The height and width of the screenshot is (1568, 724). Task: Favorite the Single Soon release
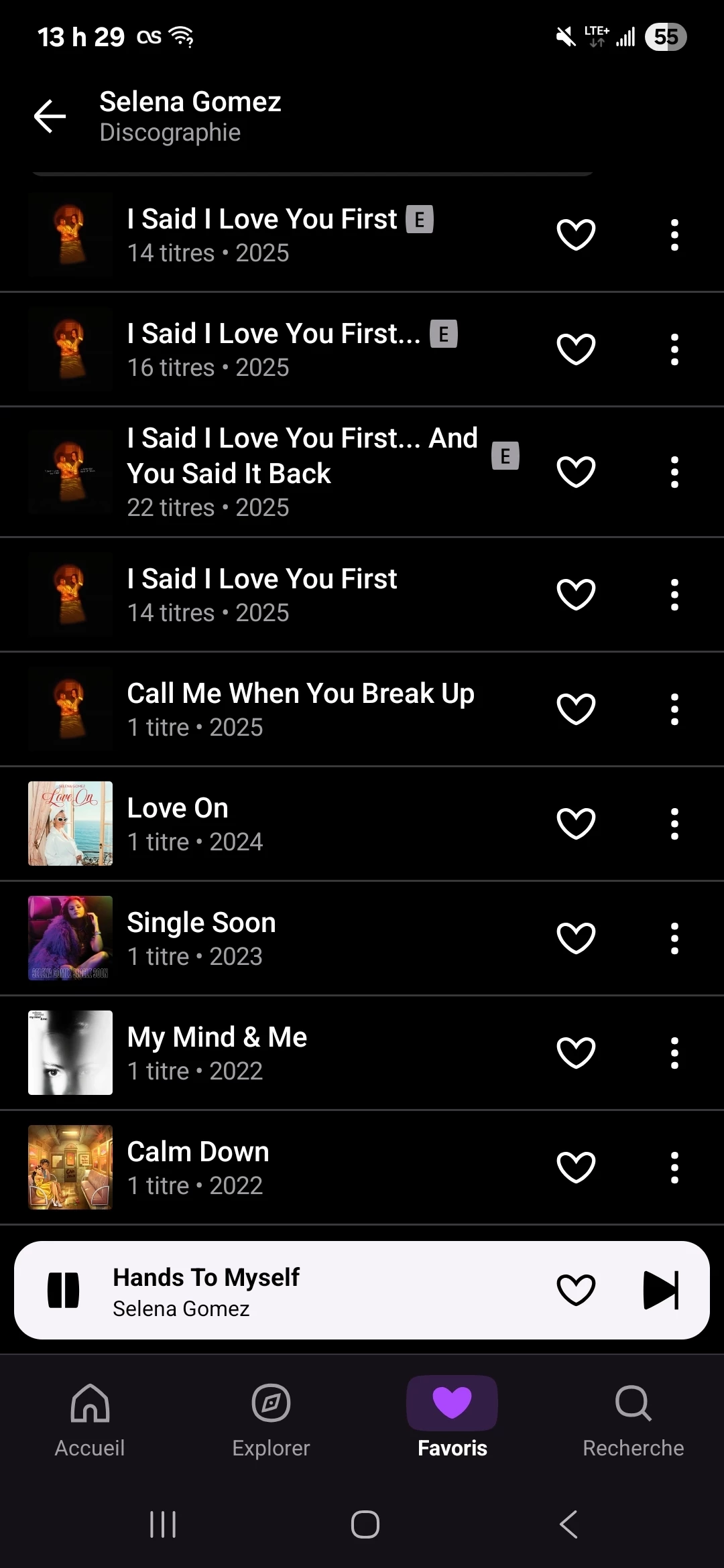[x=576, y=938]
